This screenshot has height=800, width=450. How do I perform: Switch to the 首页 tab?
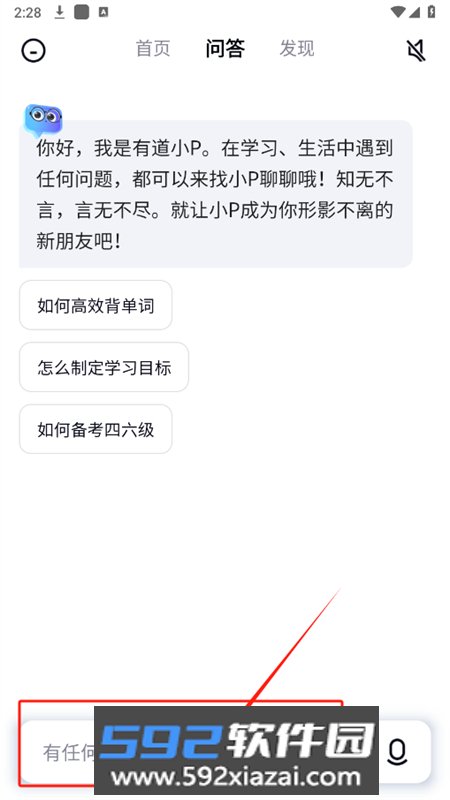pyautogui.click(x=153, y=49)
